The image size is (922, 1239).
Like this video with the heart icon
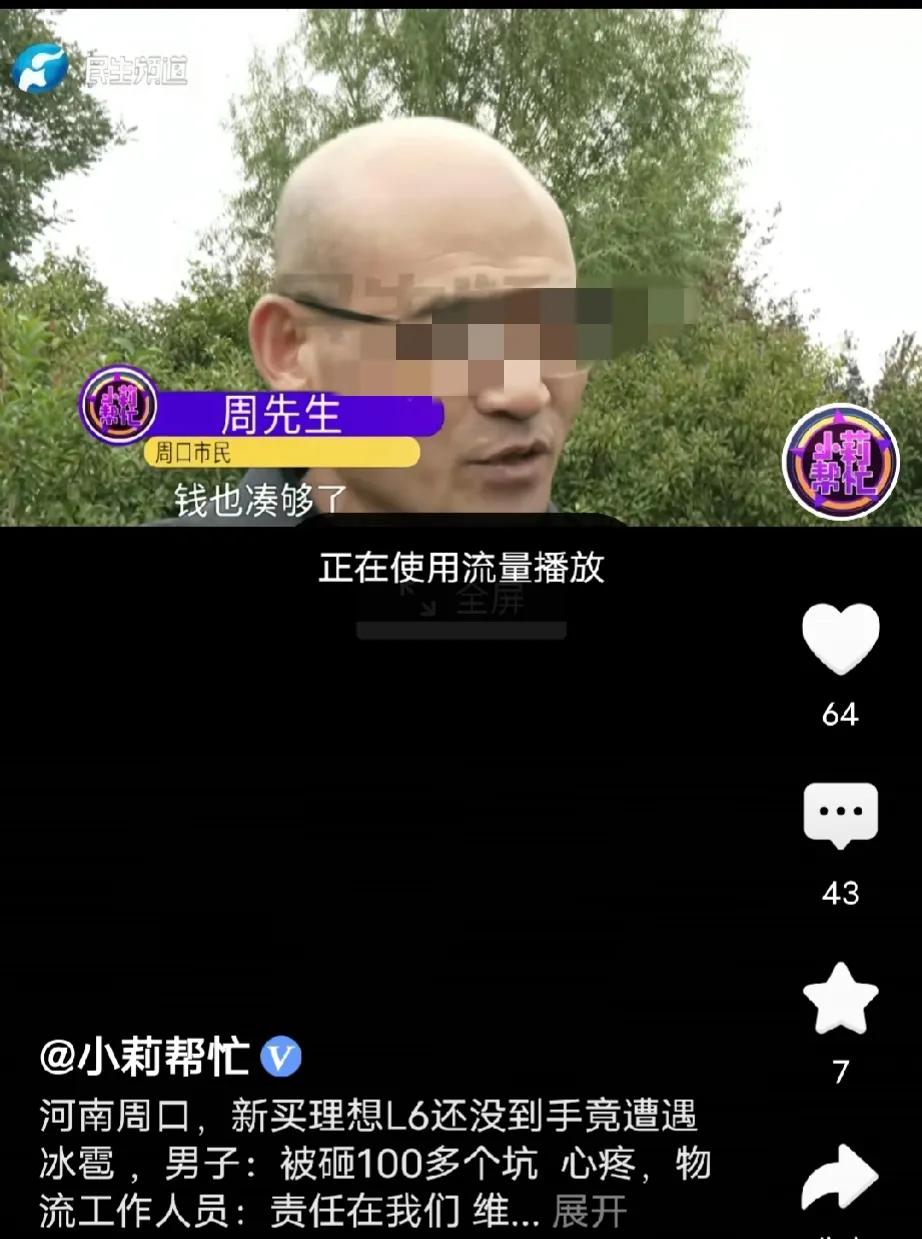point(840,639)
